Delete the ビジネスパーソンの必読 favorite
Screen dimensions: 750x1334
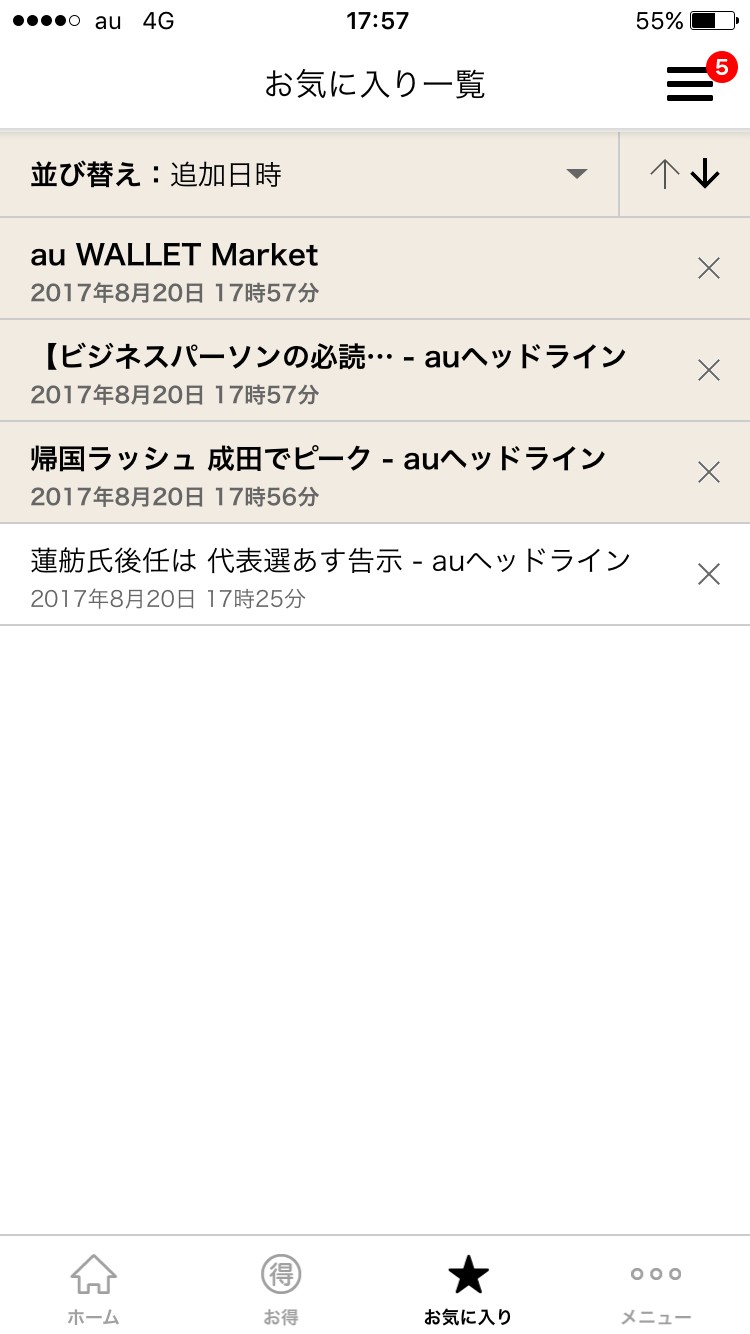click(x=708, y=370)
